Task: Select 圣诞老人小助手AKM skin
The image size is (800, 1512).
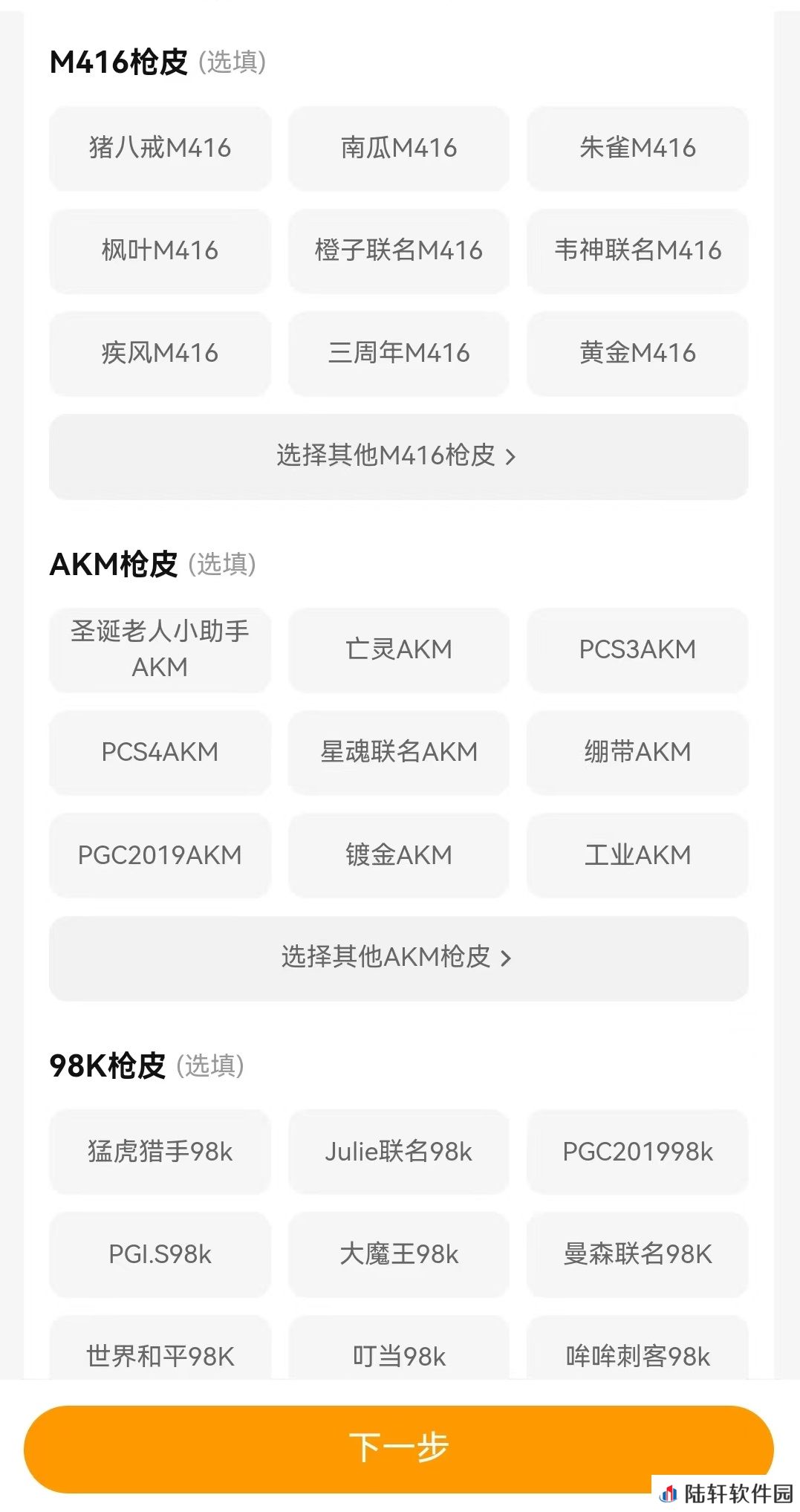Action: point(160,649)
